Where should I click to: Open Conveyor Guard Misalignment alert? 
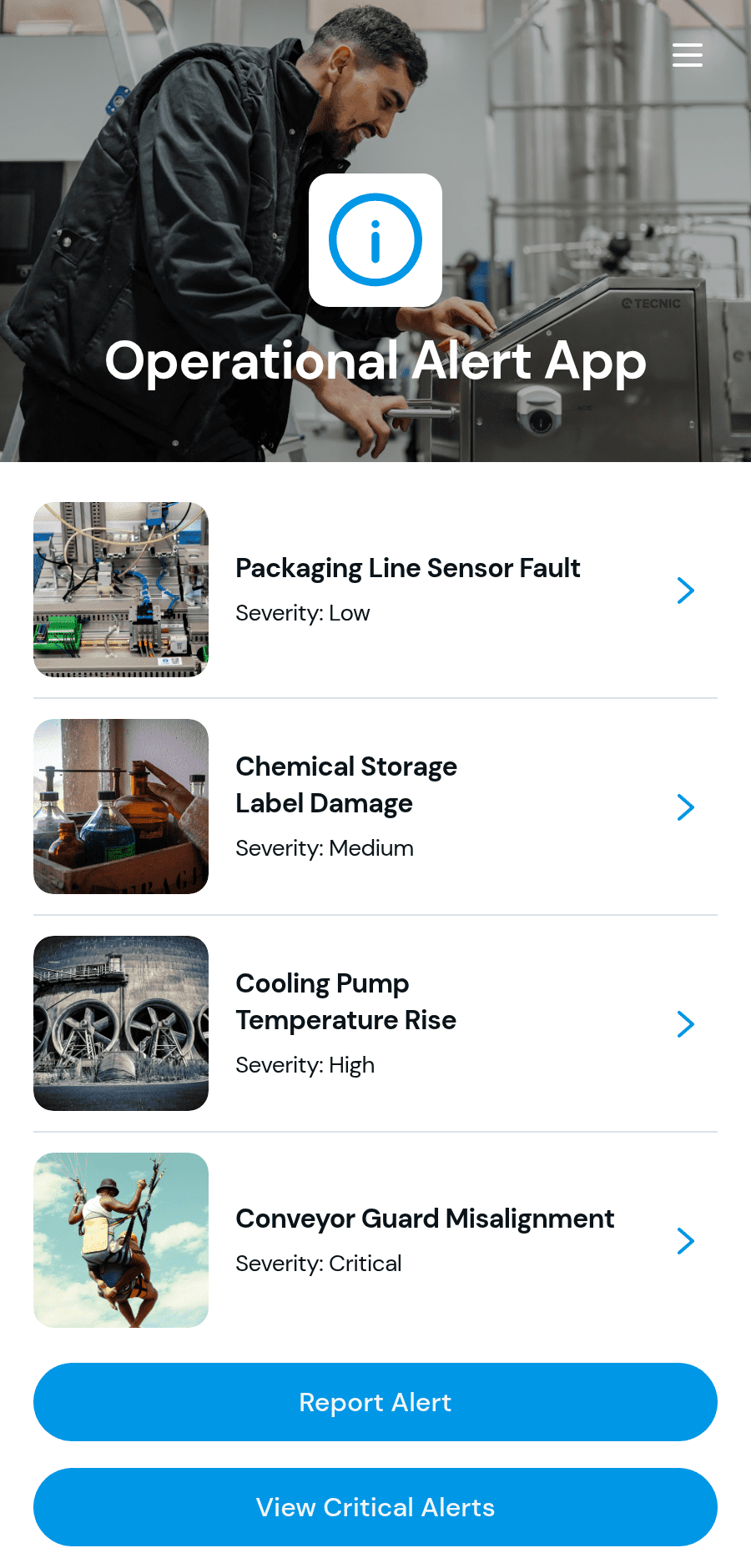375,1240
